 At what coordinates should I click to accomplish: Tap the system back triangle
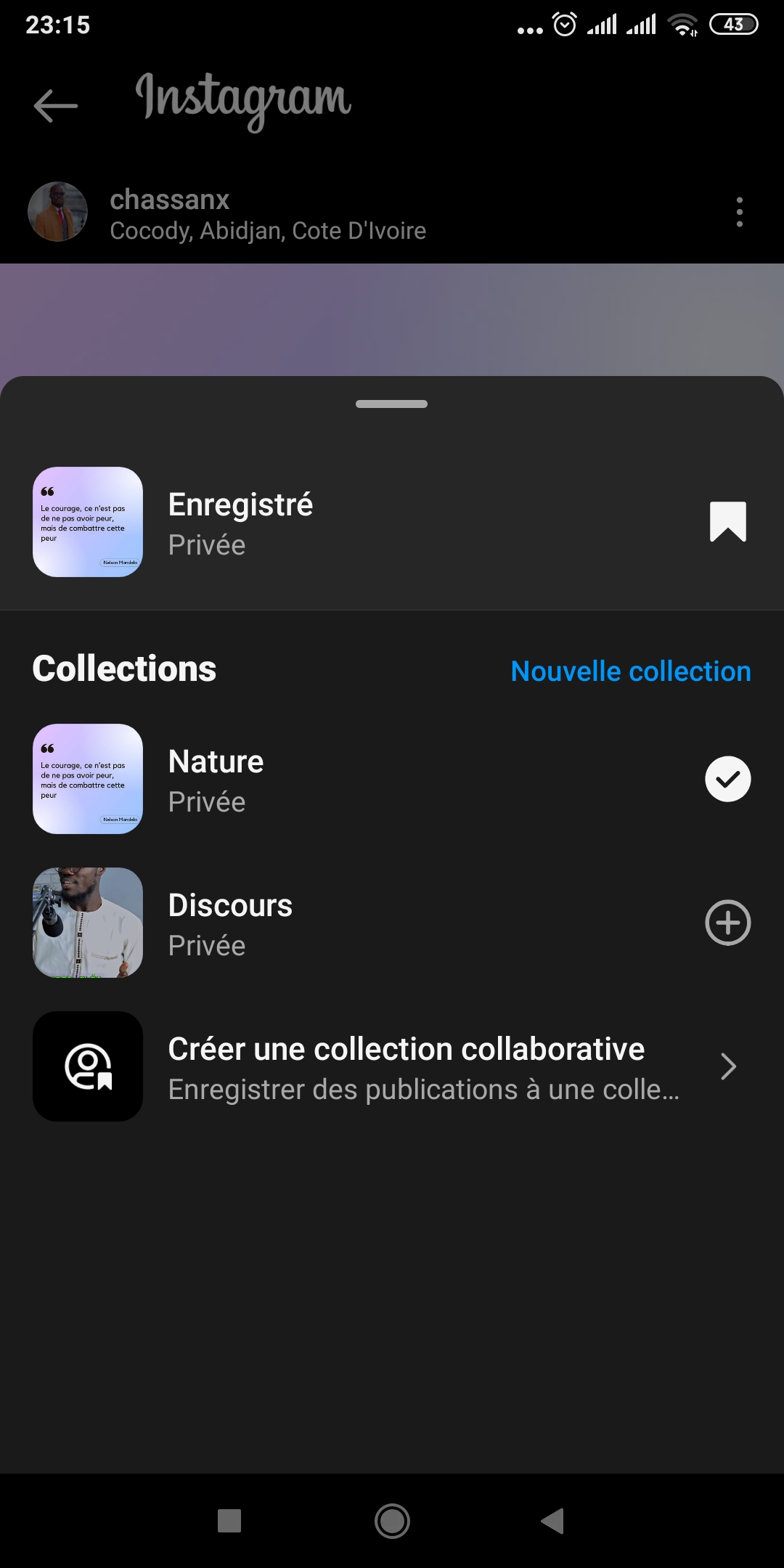[x=553, y=1521]
